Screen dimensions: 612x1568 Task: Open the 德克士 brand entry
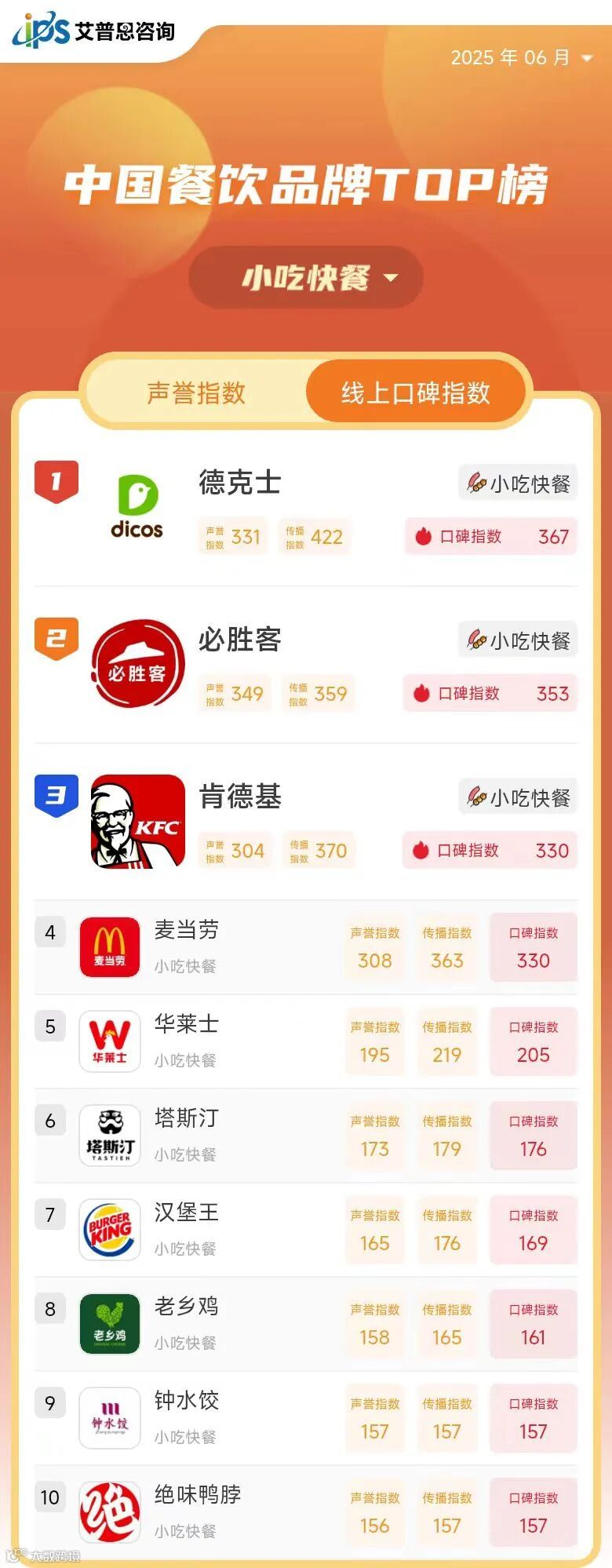point(239,483)
